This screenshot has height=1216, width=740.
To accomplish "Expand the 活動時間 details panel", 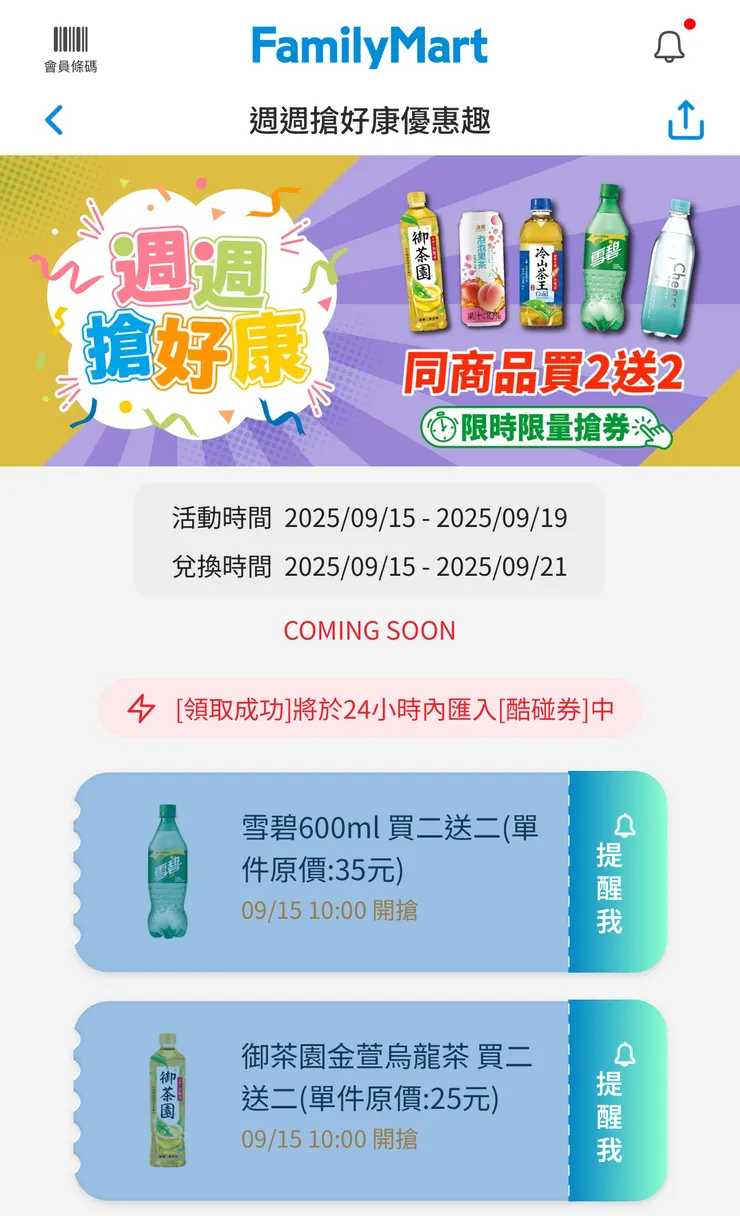I will coord(370,540).
